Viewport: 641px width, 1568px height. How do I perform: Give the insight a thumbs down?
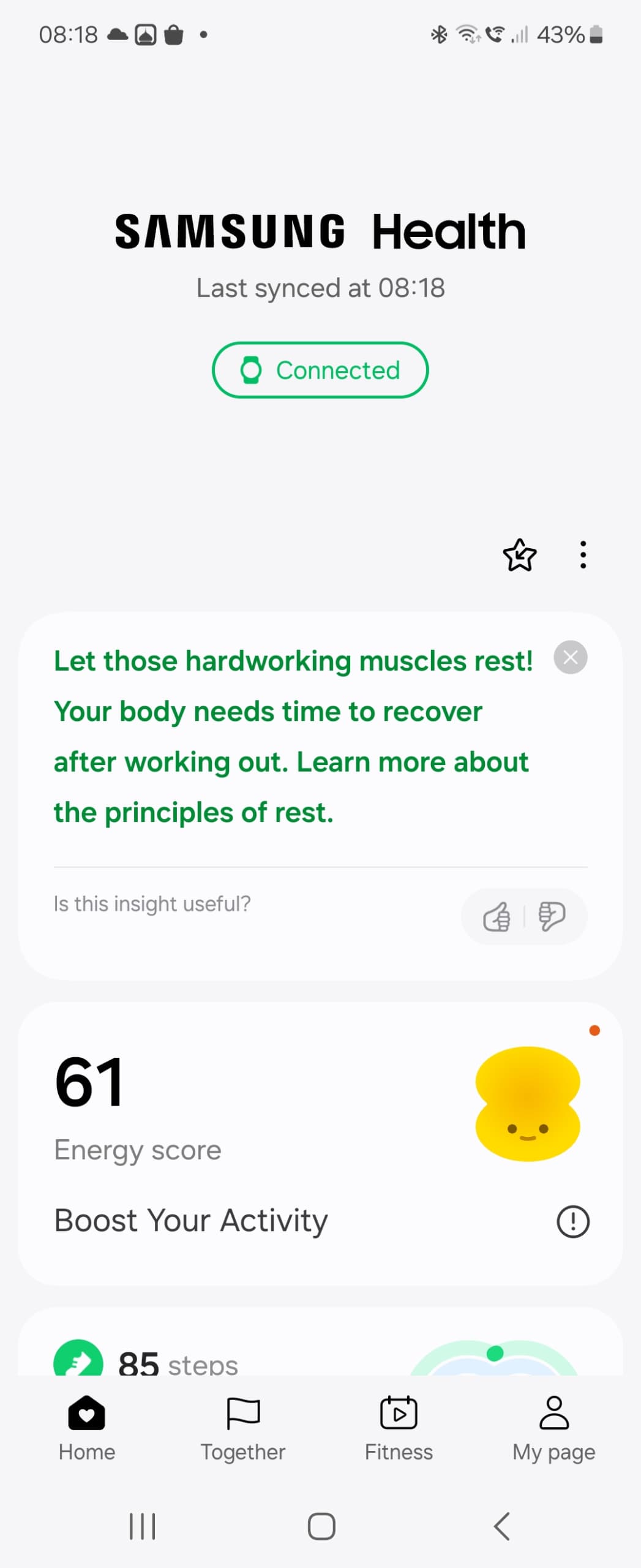point(551,916)
